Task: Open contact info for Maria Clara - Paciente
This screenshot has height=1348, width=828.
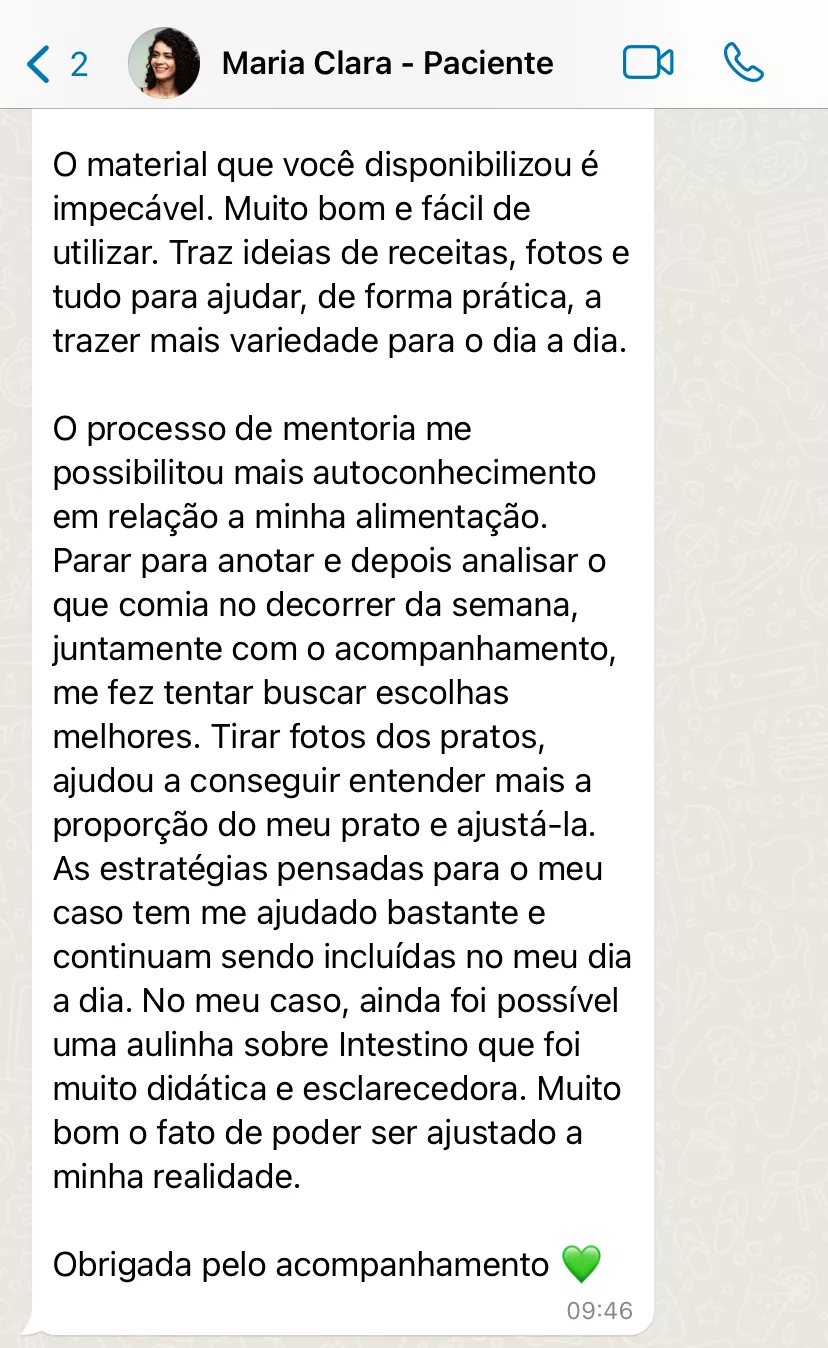Action: (x=387, y=63)
